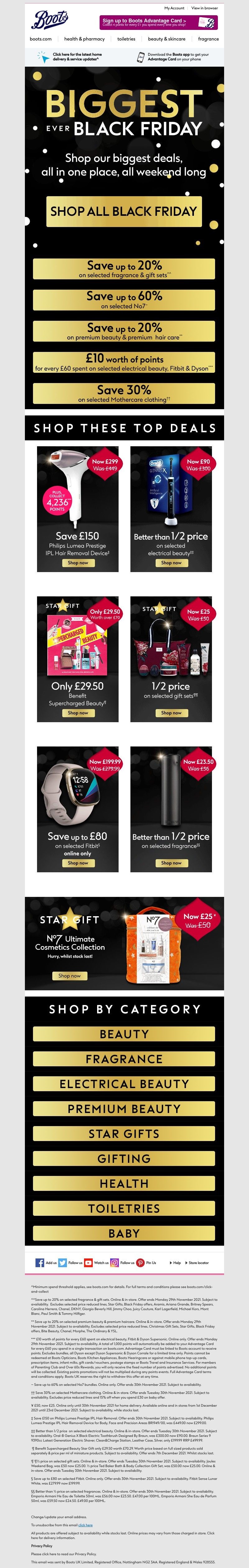Shop now Benefit Supercharged Beauty gift

coord(78,713)
